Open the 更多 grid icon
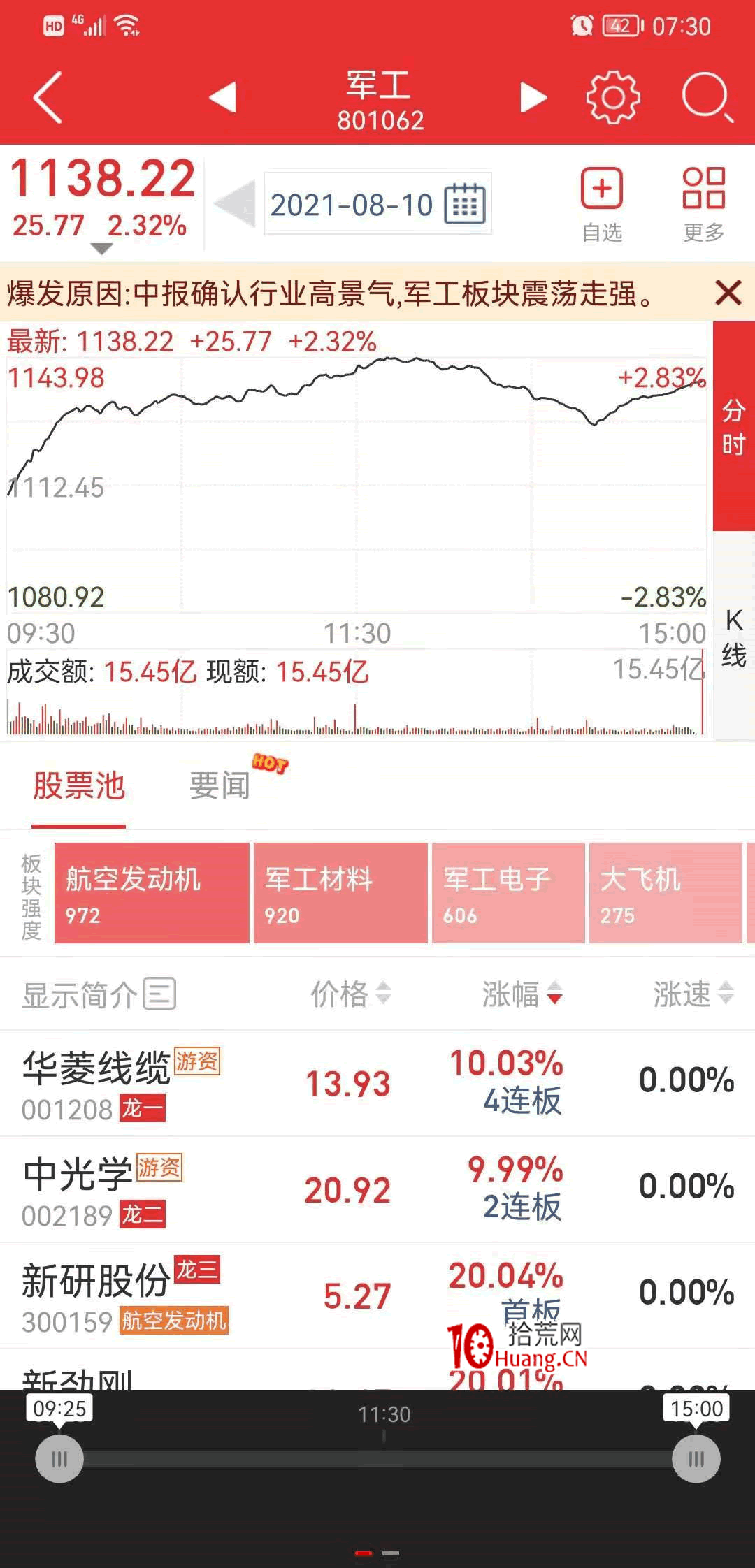The width and height of the screenshot is (755, 1568). [x=704, y=189]
